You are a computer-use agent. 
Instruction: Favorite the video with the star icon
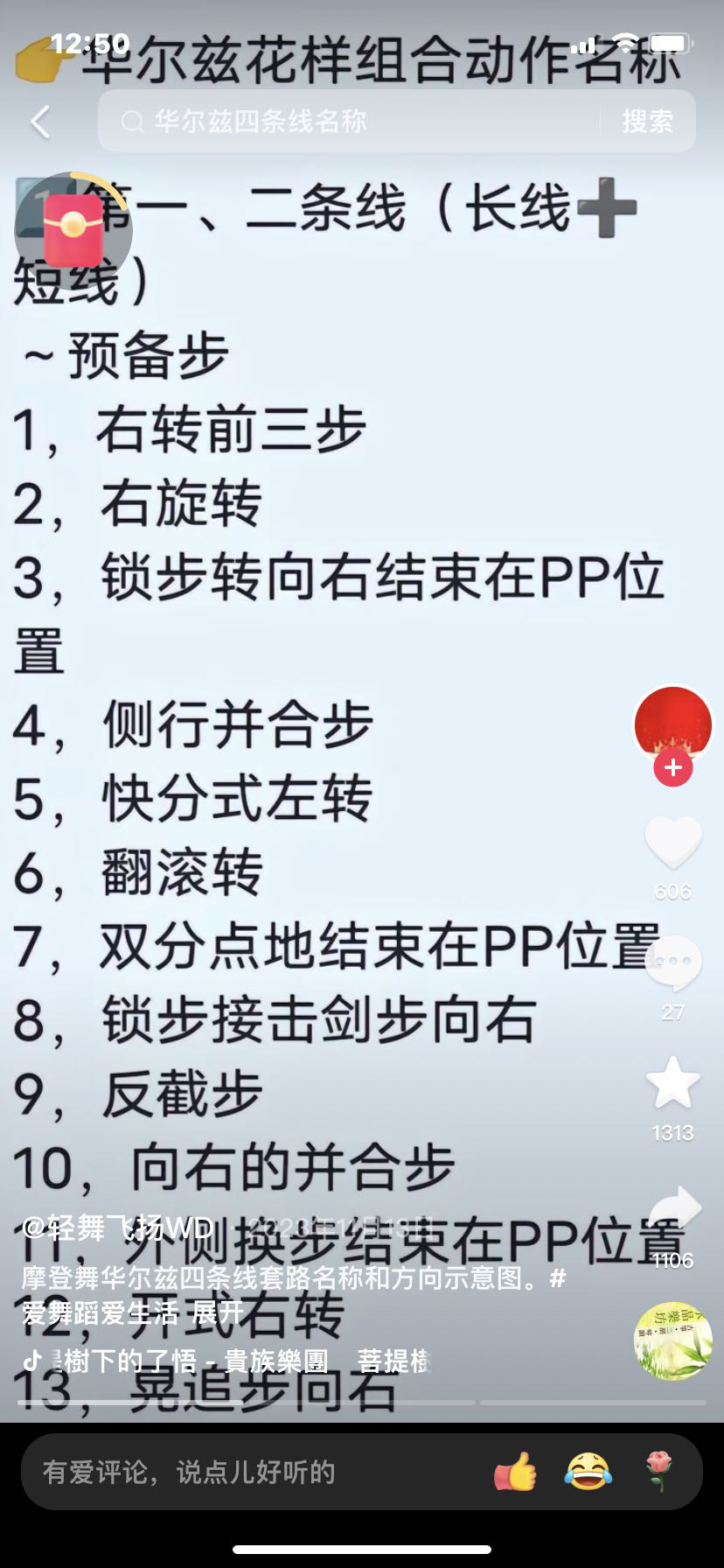[x=672, y=1083]
